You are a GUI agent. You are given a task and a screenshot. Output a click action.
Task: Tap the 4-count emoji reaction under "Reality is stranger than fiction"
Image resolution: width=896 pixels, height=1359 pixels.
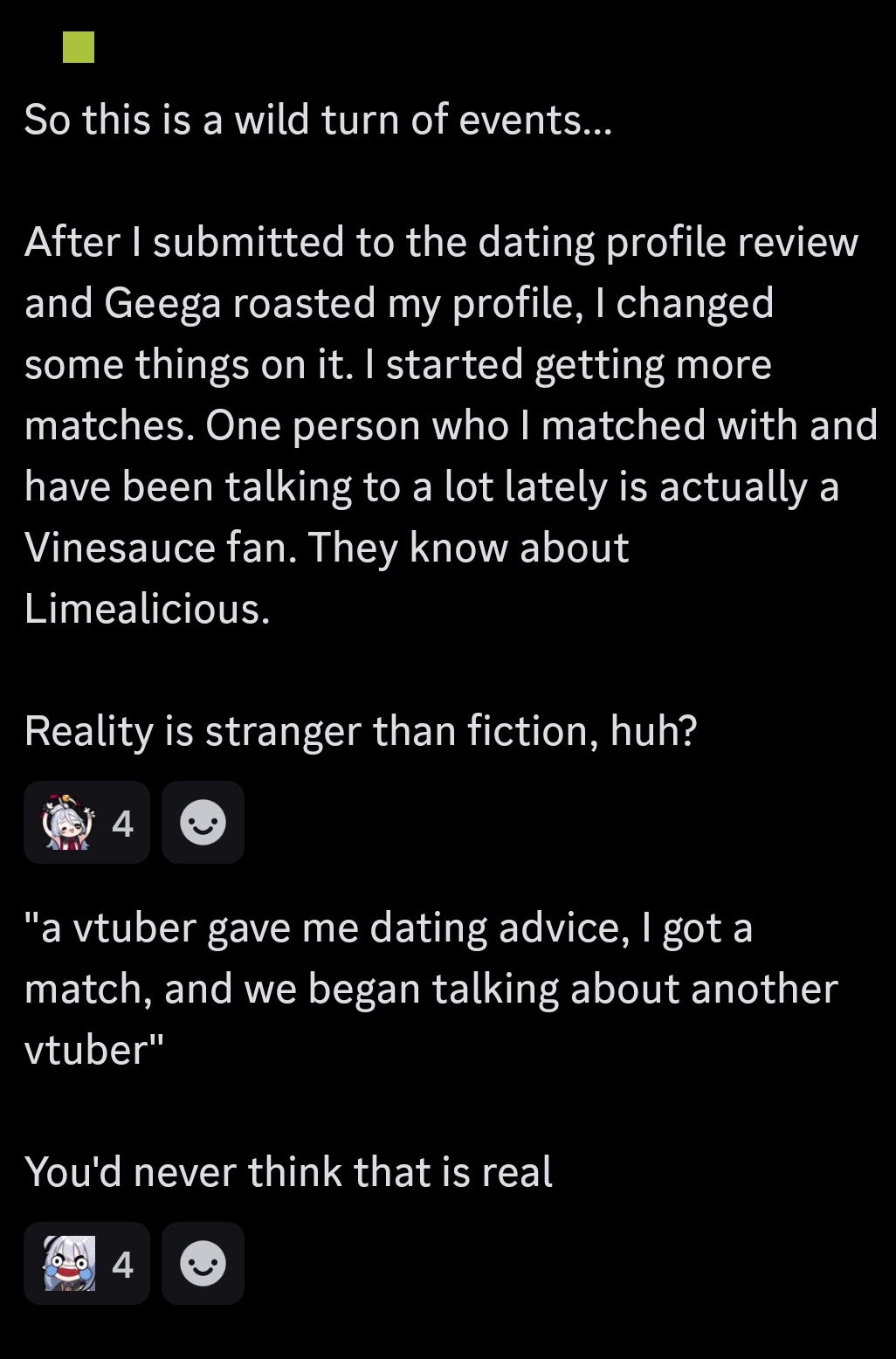click(86, 823)
